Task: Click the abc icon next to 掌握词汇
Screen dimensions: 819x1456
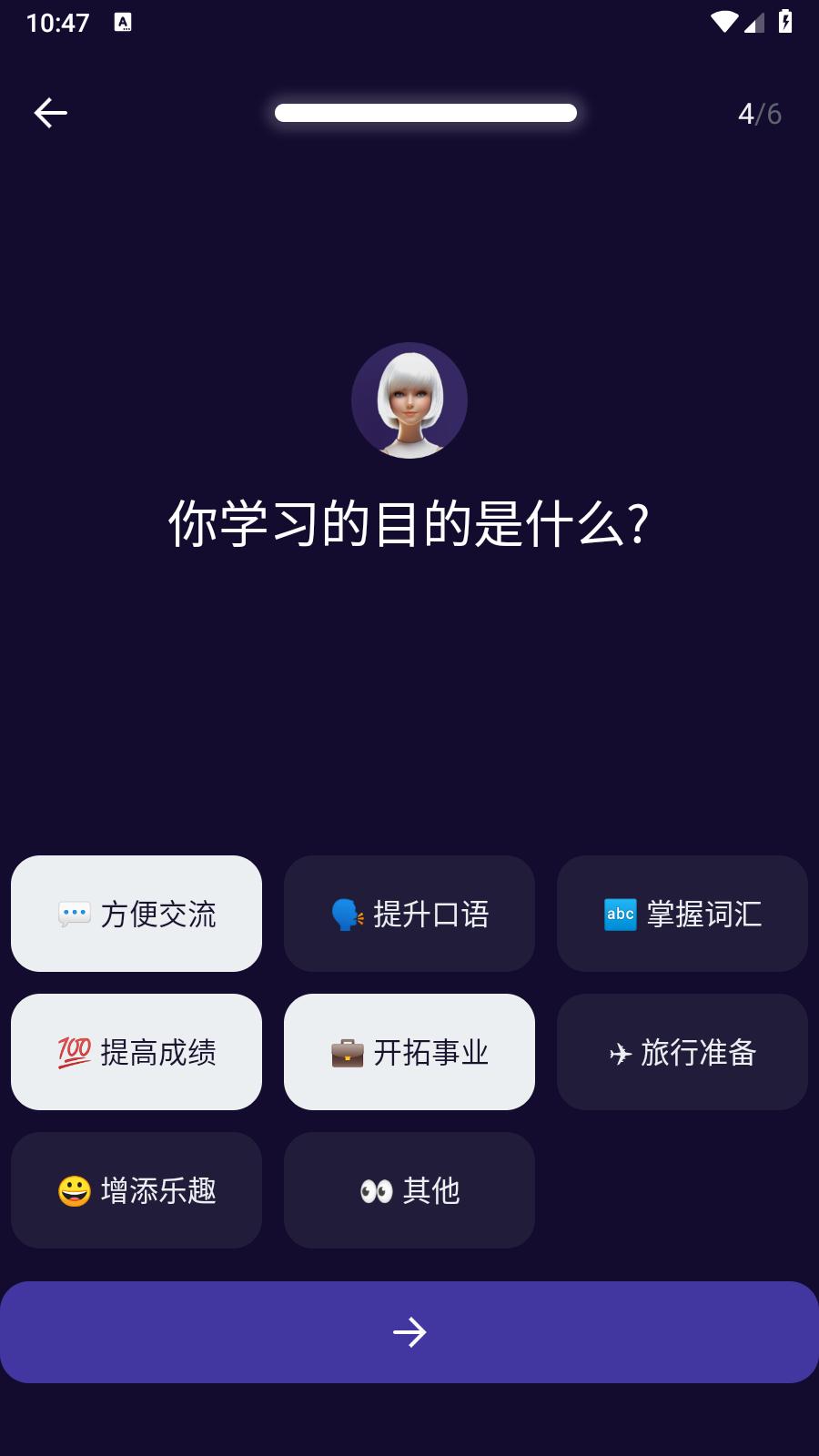Action: tap(619, 914)
